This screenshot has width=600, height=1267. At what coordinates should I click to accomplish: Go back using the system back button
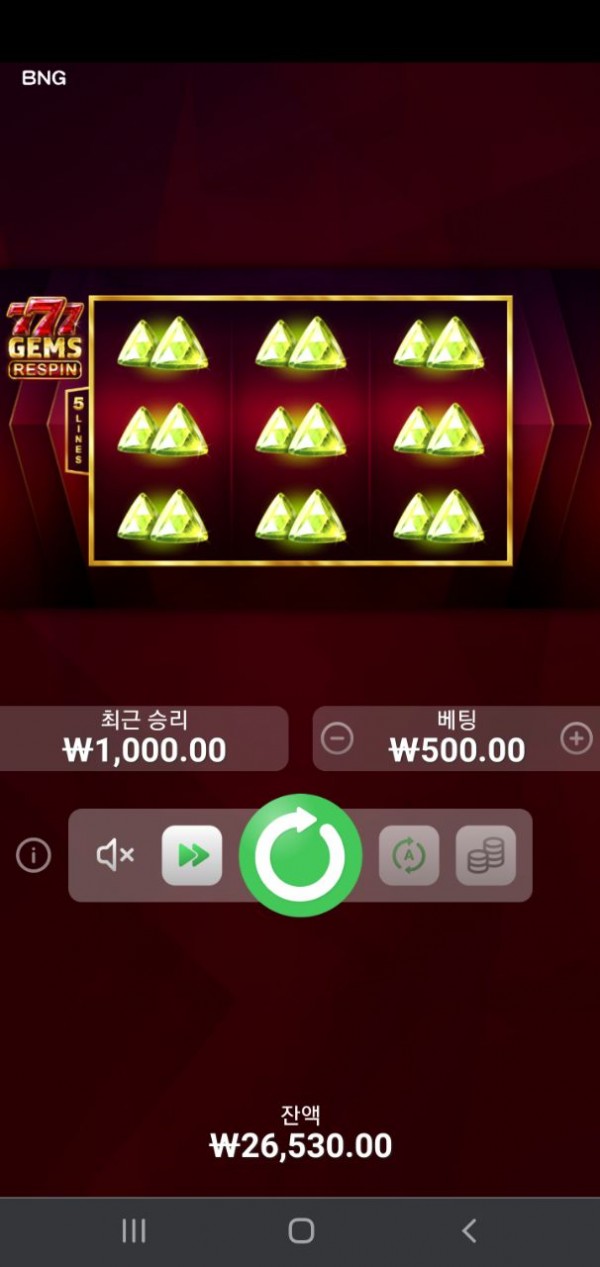(468, 1231)
